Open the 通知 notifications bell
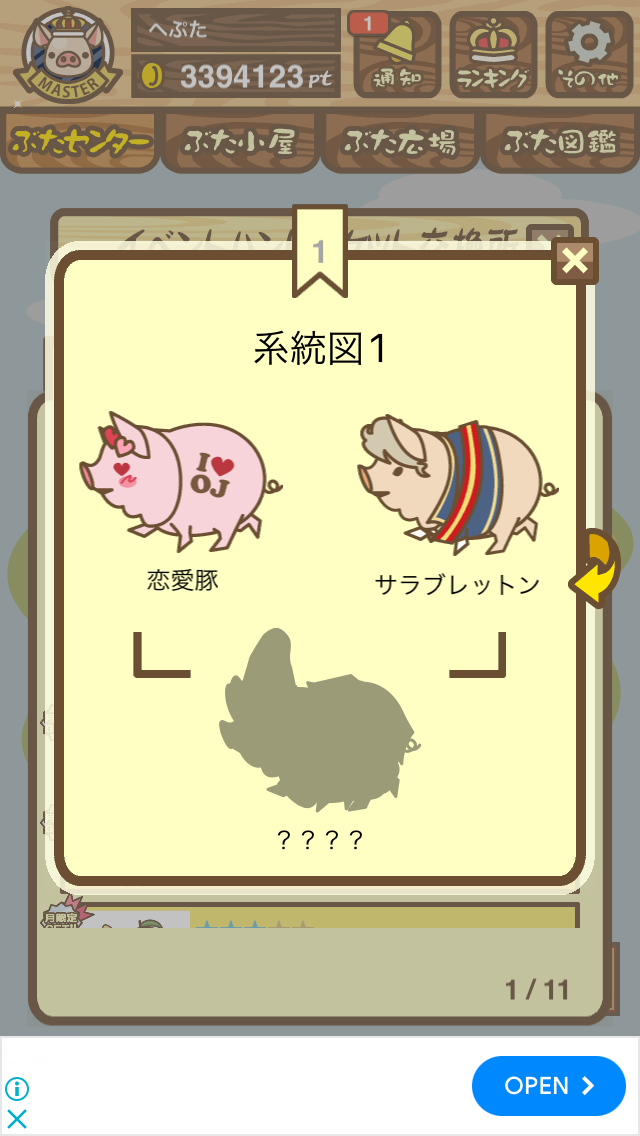This screenshot has height=1136, width=640. [x=396, y=54]
